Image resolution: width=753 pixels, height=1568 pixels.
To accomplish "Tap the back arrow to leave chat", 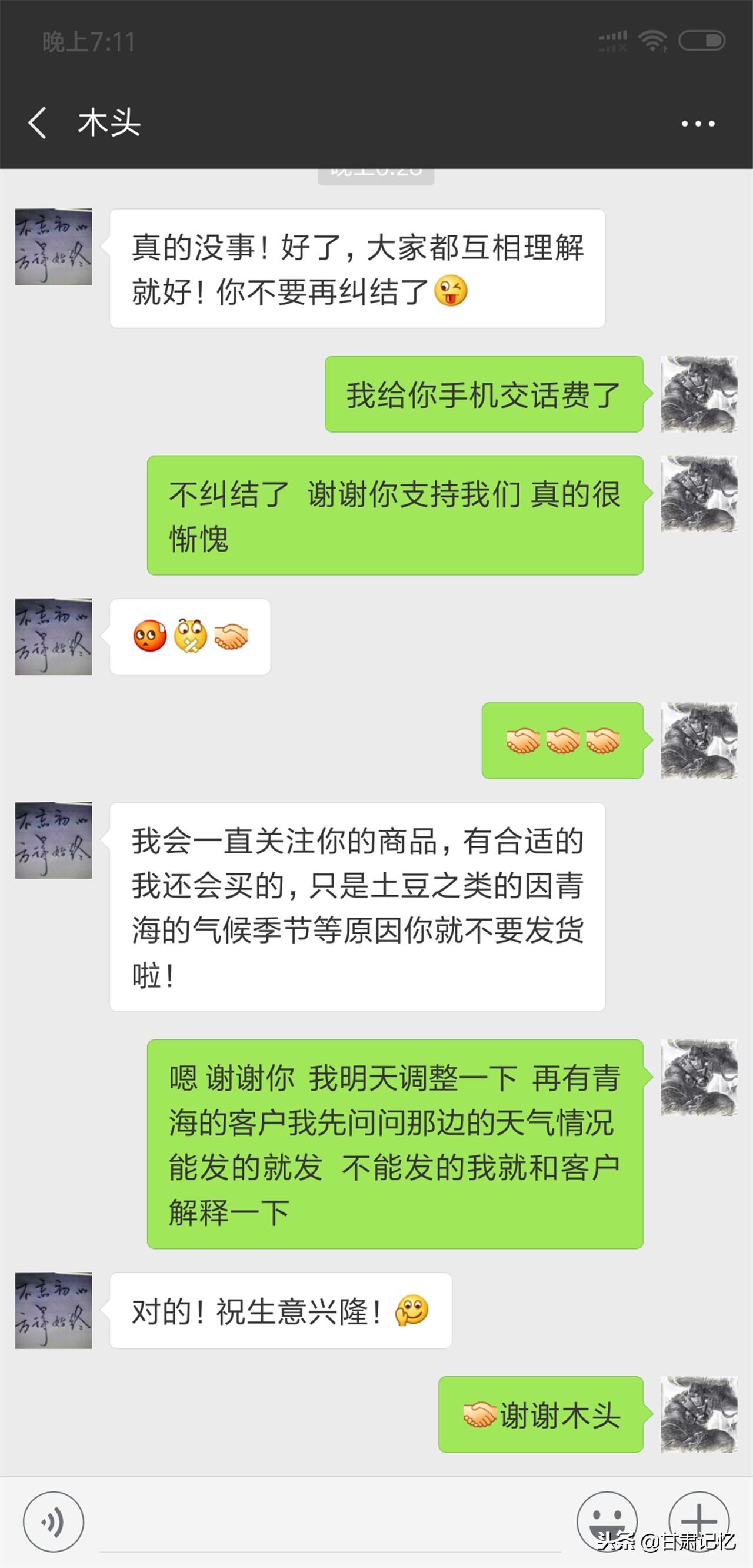I will click(x=36, y=124).
